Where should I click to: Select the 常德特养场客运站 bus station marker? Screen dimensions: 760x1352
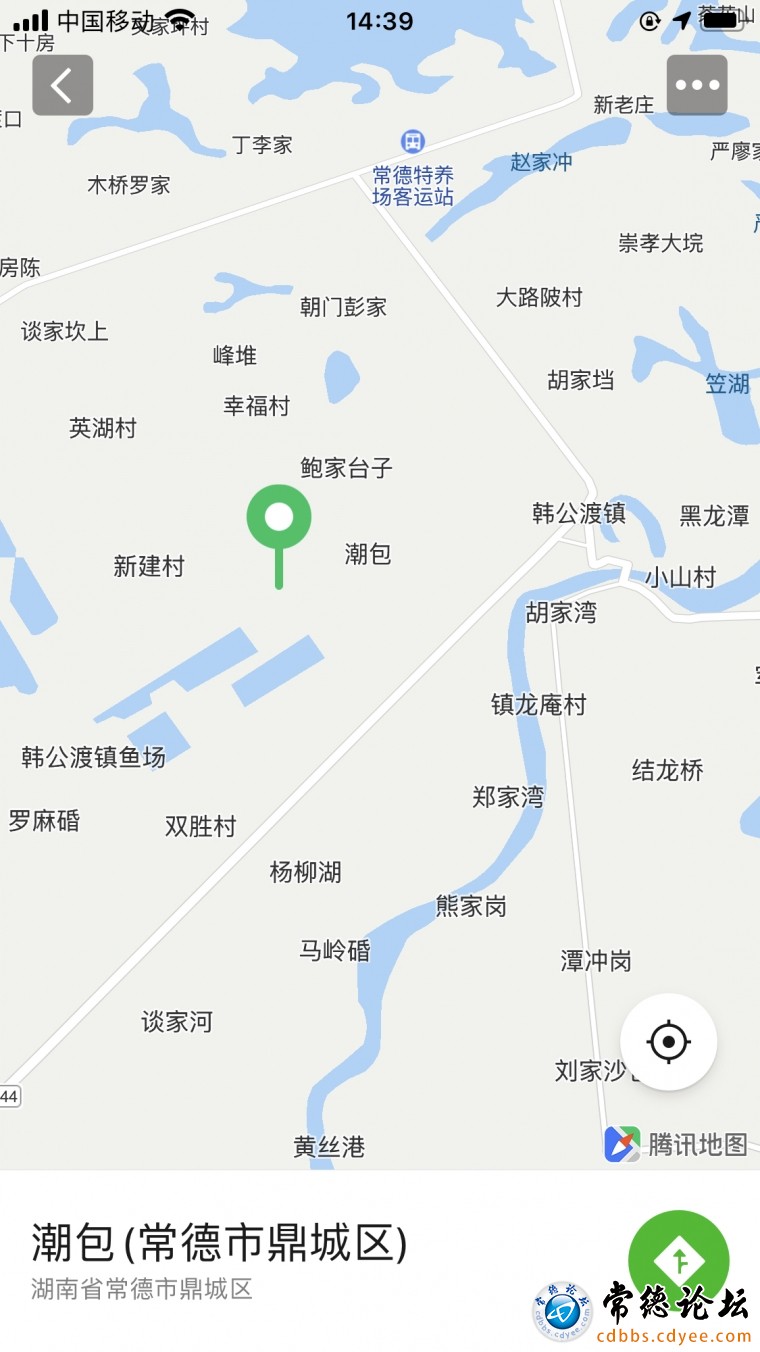[412, 142]
